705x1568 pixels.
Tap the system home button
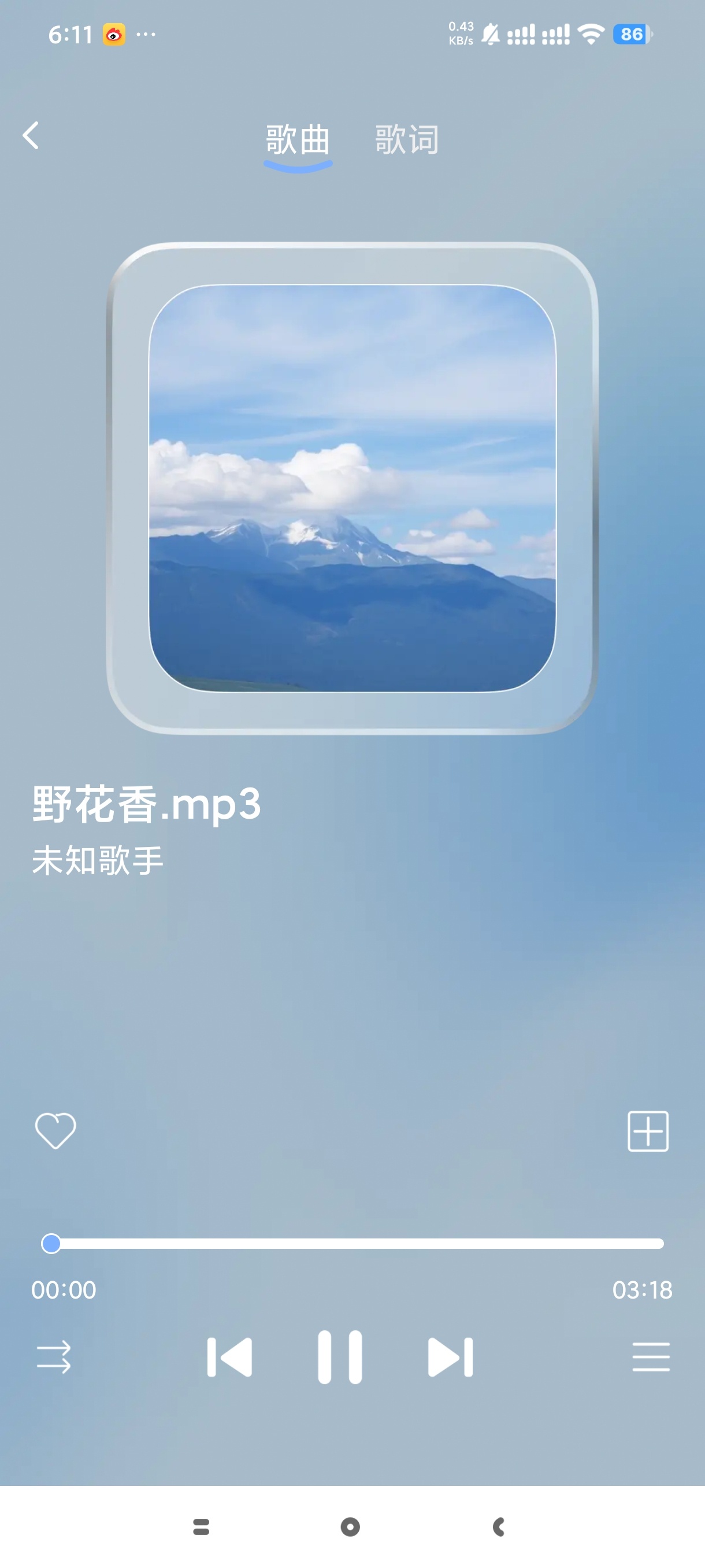pyautogui.click(x=350, y=1526)
